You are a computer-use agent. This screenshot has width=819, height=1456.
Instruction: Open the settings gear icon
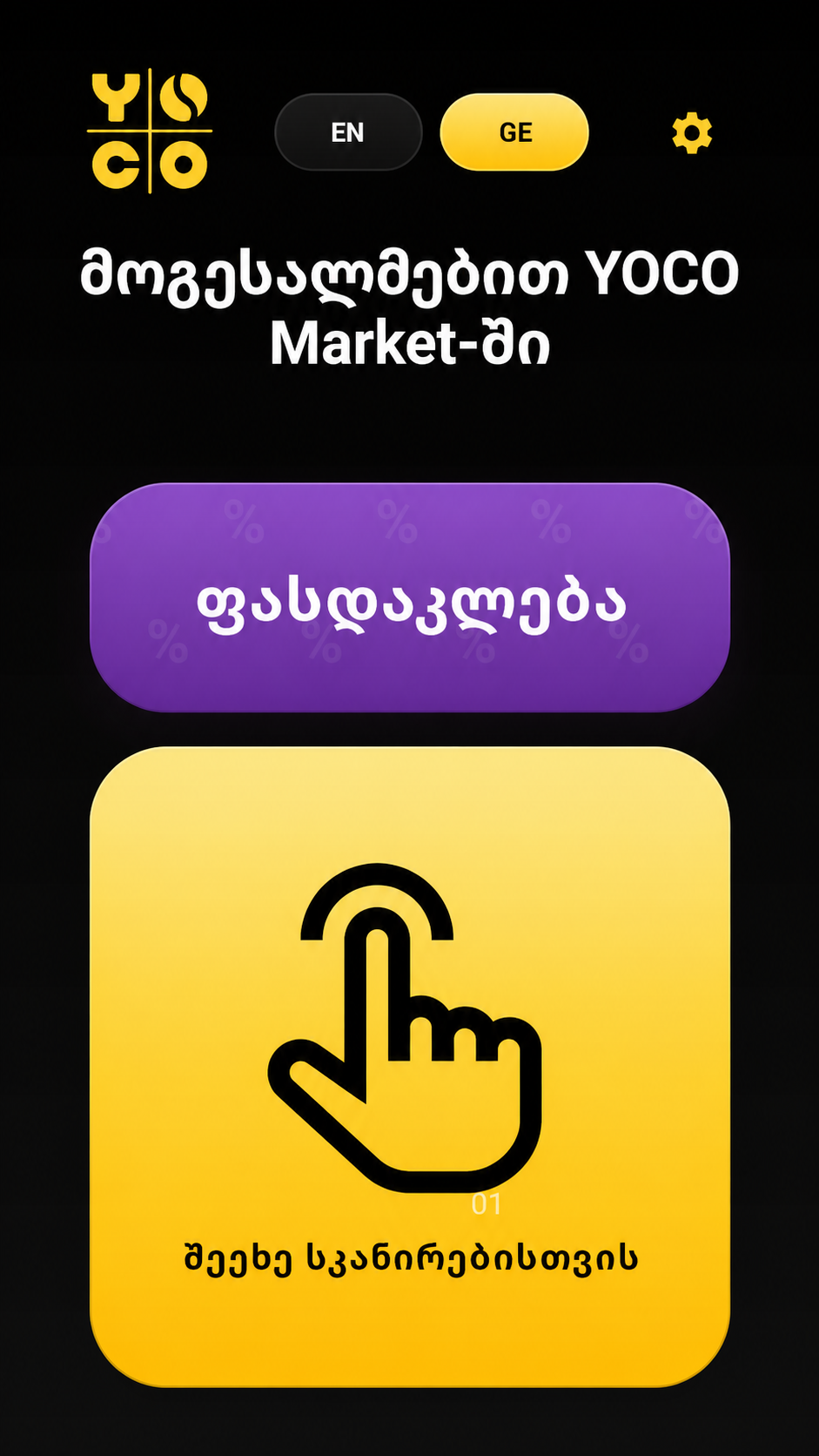pos(692,133)
